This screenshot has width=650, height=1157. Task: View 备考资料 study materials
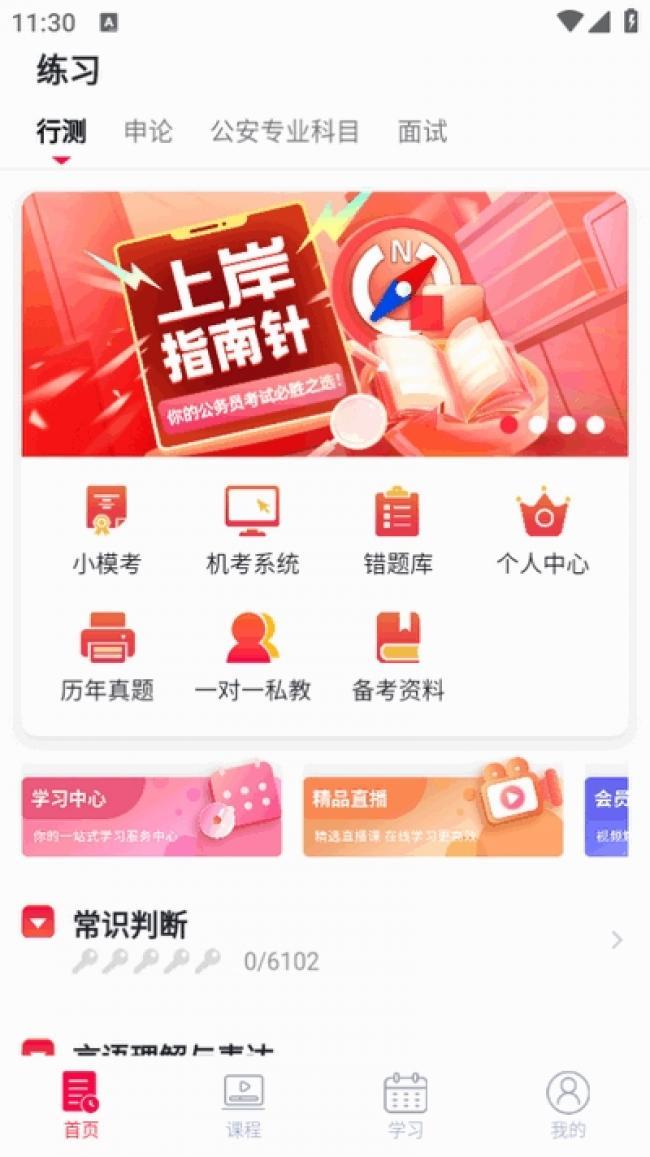pos(397,657)
